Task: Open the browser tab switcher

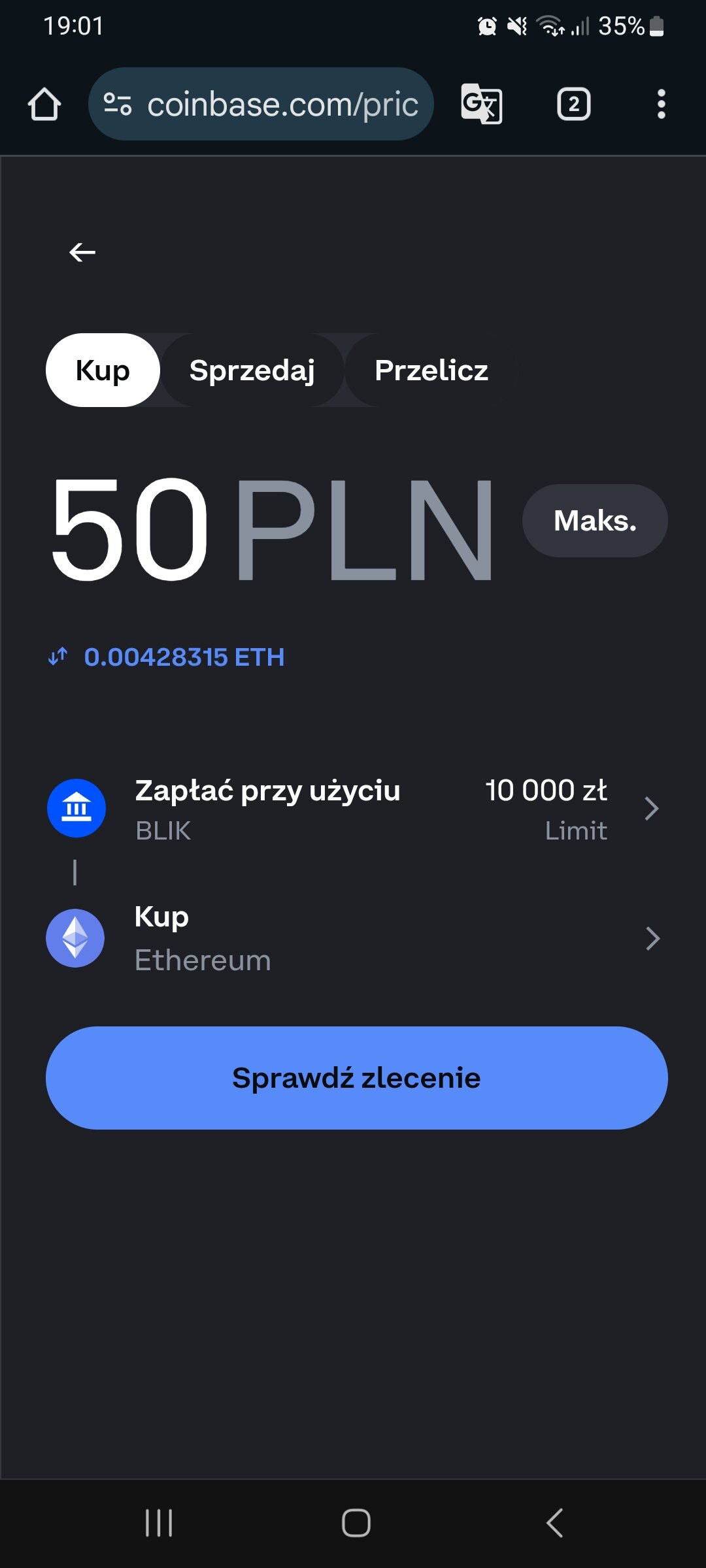Action: tap(573, 105)
